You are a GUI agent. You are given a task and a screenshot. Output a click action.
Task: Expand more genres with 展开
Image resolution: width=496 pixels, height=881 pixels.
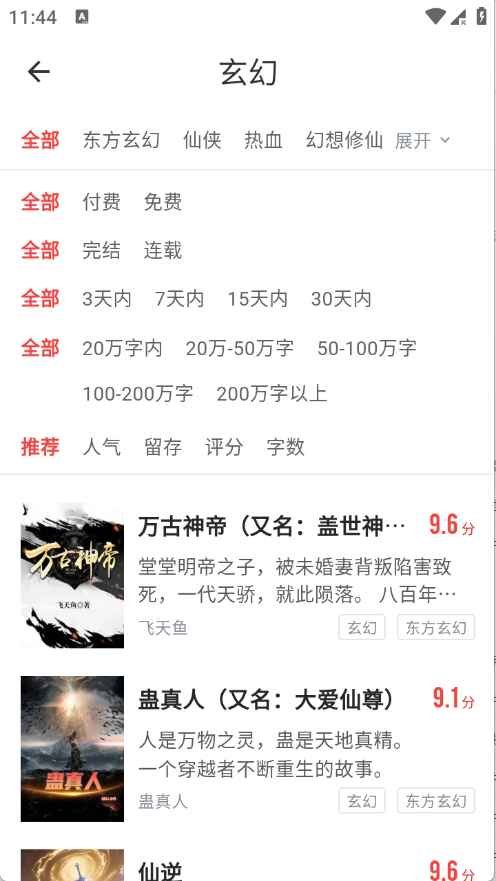(x=422, y=140)
